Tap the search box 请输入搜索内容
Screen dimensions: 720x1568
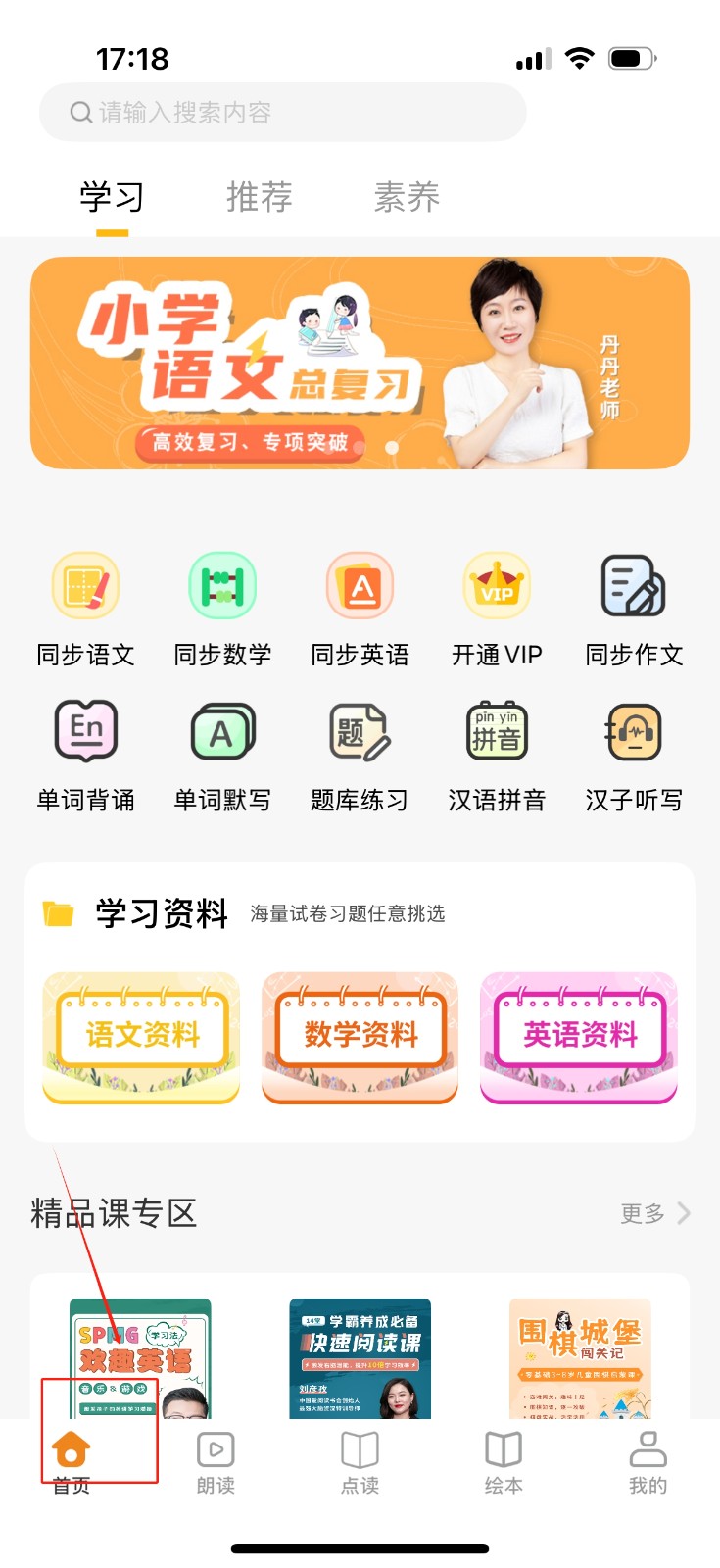(282, 113)
